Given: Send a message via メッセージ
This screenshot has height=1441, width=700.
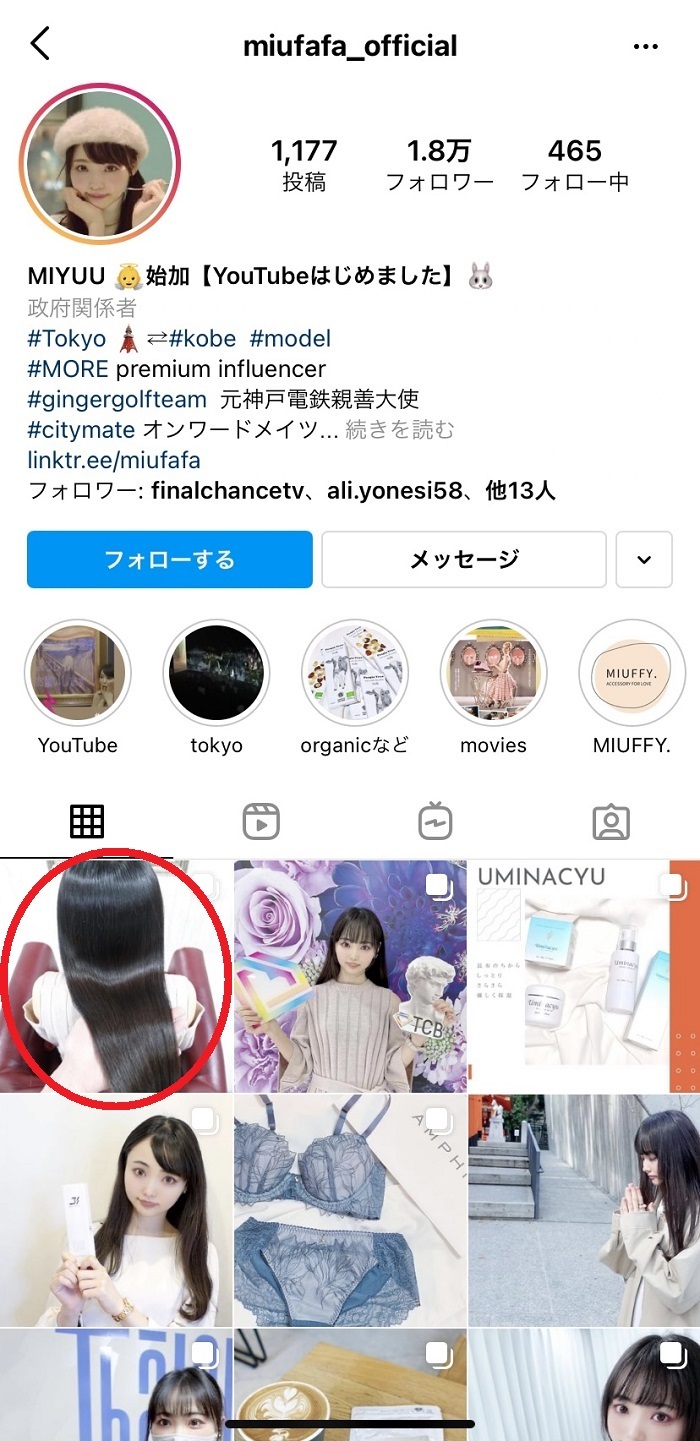Looking at the screenshot, I should point(464,559).
